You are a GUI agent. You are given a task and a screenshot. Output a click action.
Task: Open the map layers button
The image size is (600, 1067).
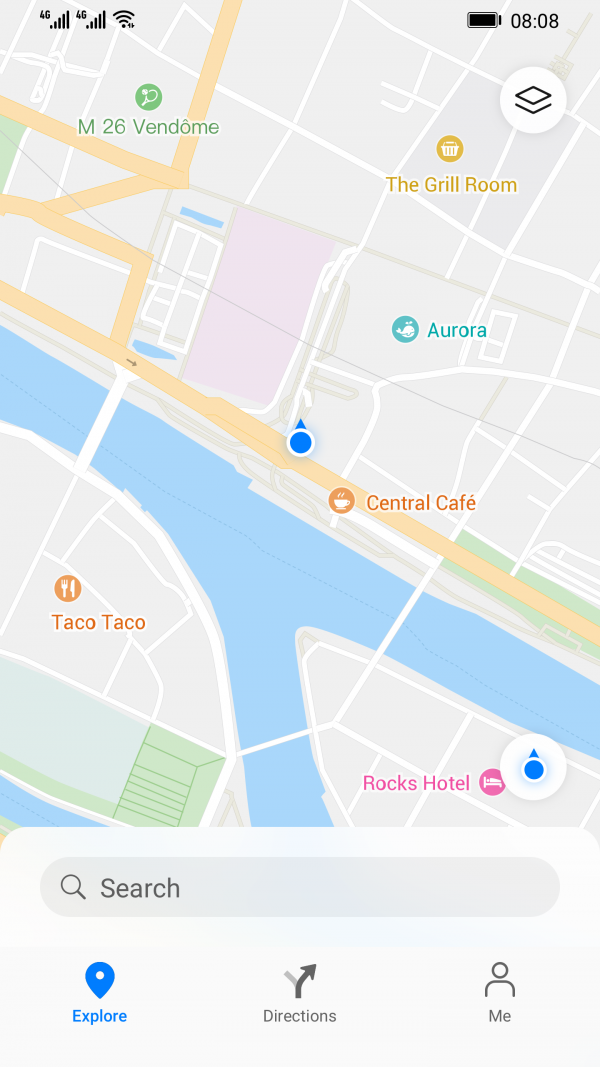coord(533,100)
